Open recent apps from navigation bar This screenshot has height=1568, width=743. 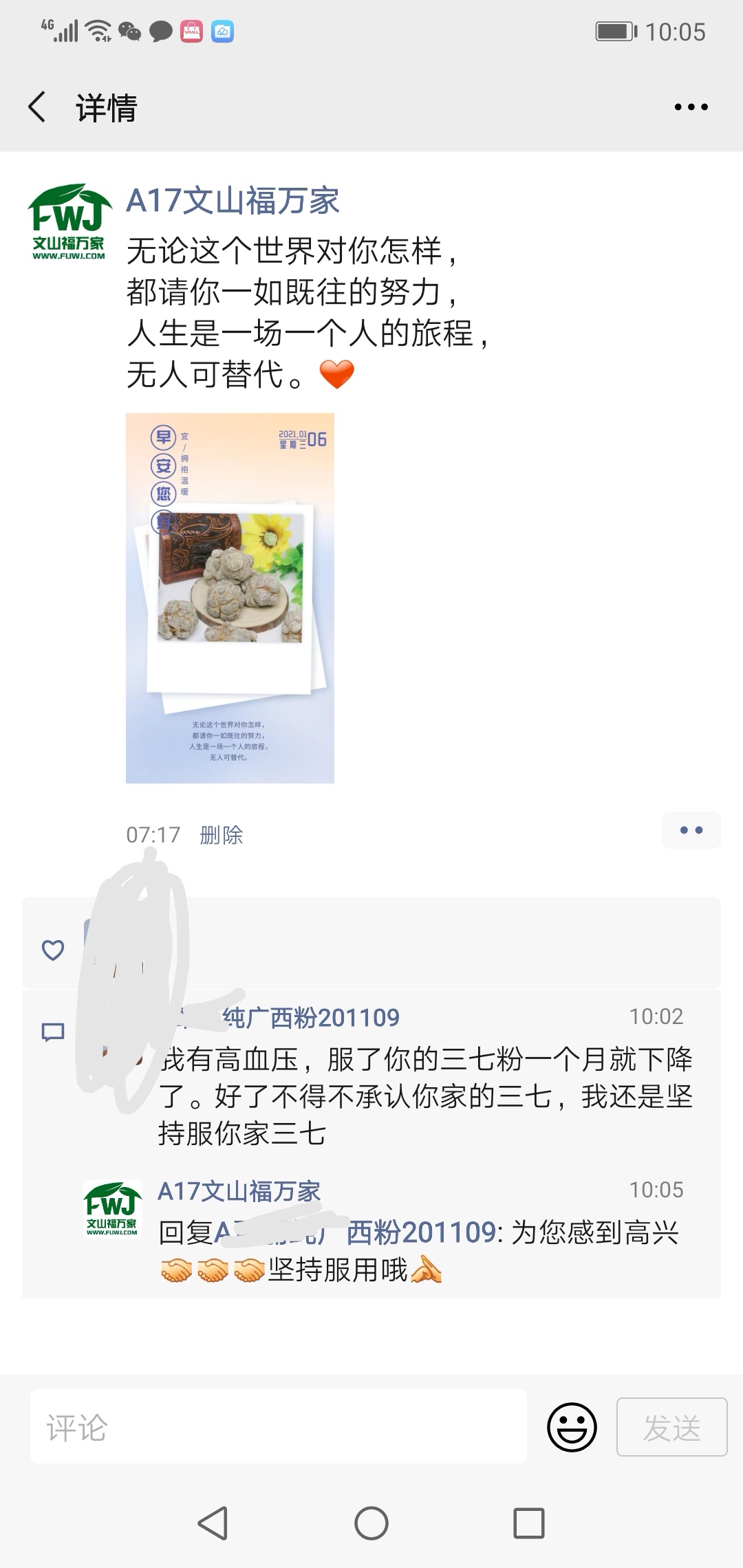click(x=529, y=1523)
